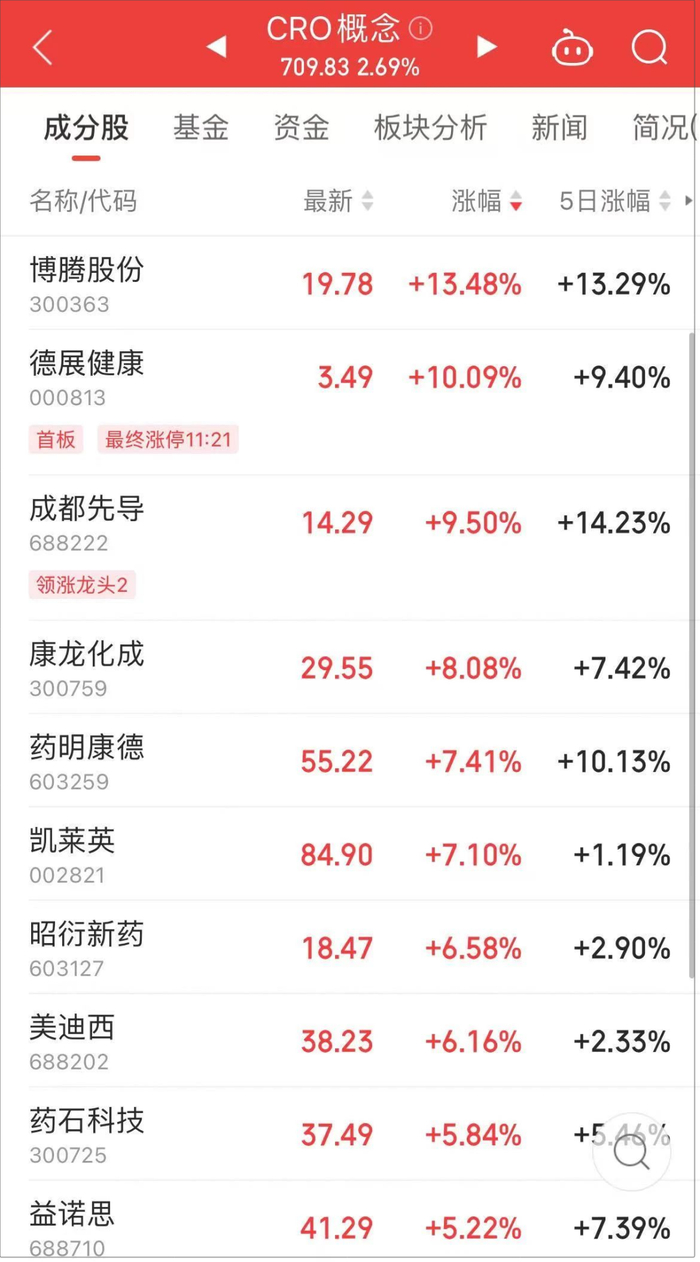
Task: Open stock 德展健康 000813
Action: pos(348,402)
